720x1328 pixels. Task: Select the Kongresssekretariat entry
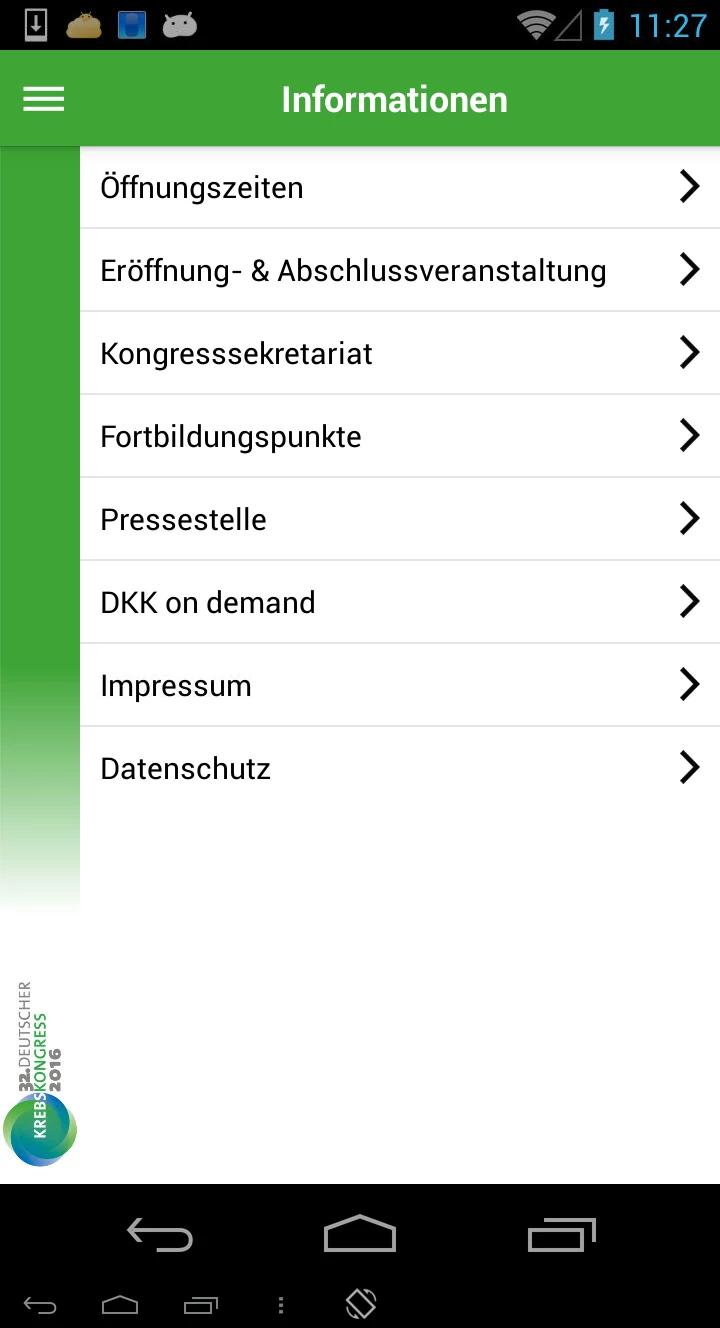(x=399, y=354)
